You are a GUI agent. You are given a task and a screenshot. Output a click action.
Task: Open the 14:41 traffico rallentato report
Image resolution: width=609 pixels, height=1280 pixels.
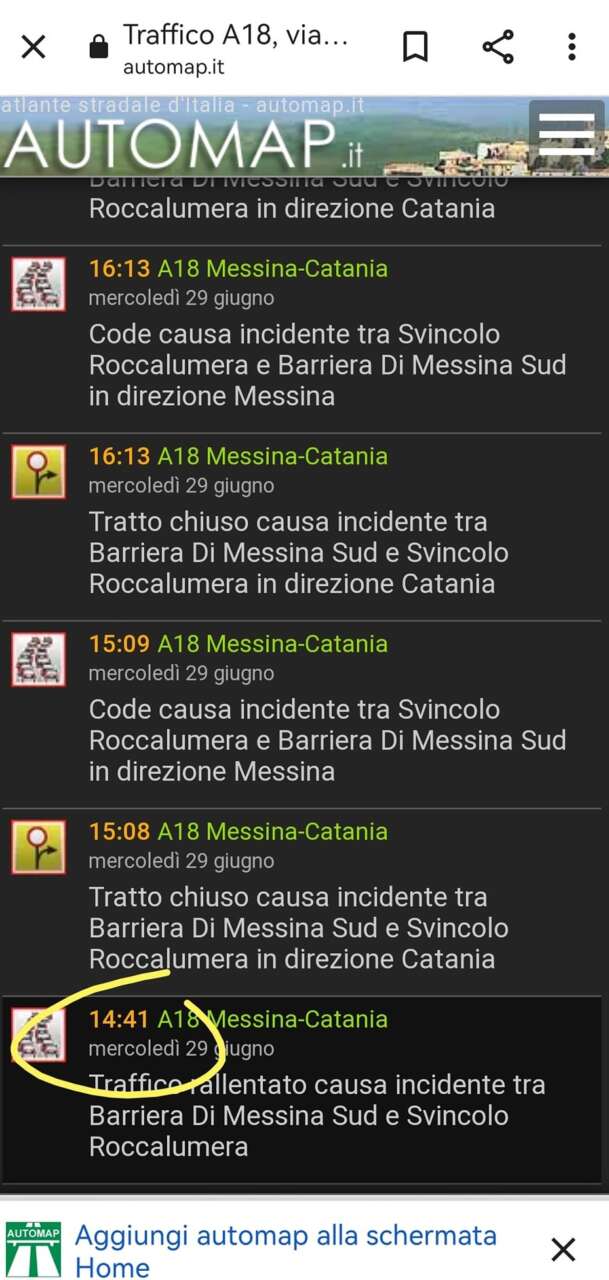pyautogui.click(x=304, y=1090)
